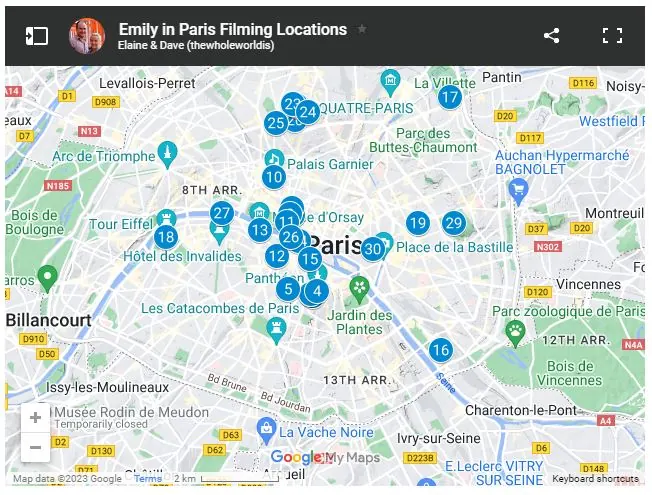
Task: Open location marker 18
Action: tap(166, 237)
